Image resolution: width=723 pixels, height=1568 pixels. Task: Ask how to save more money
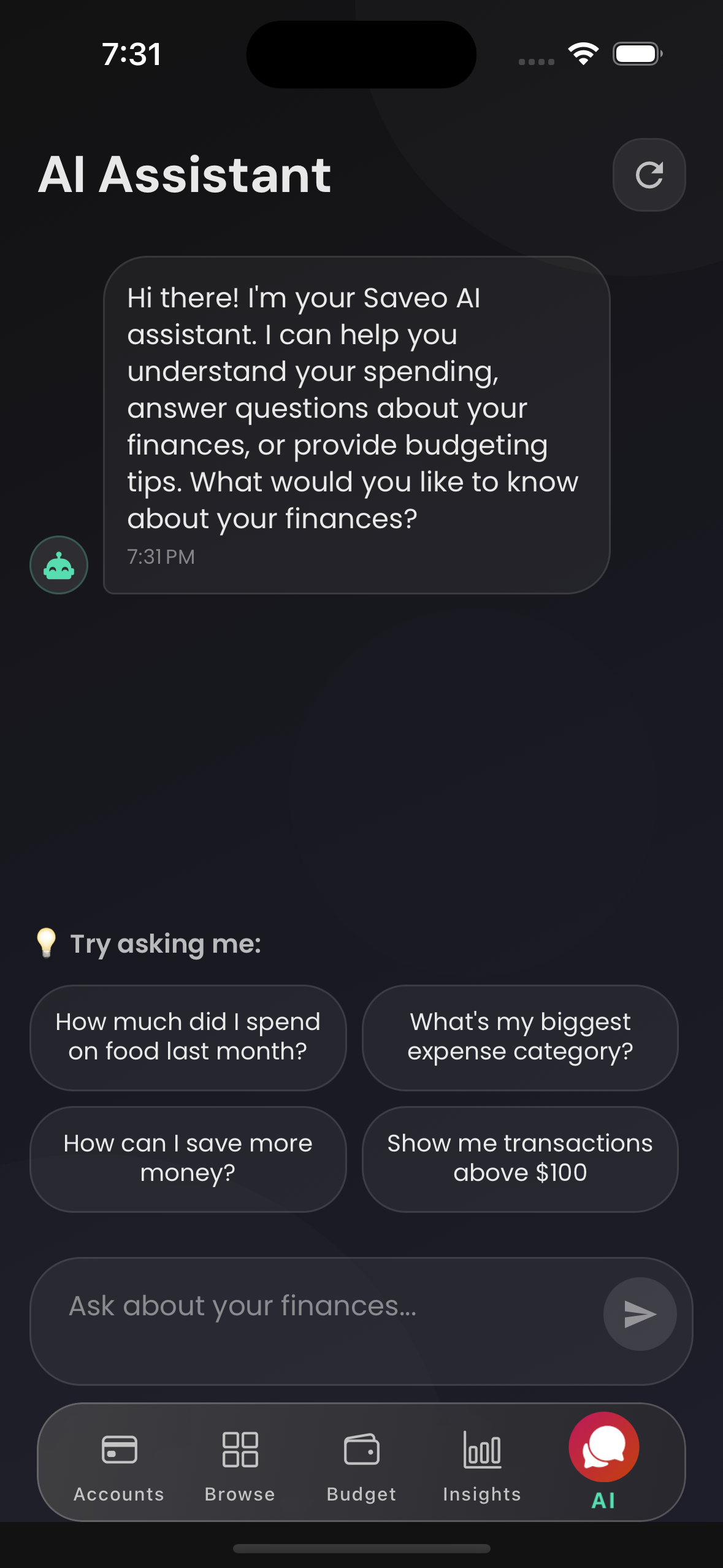click(x=188, y=1158)
